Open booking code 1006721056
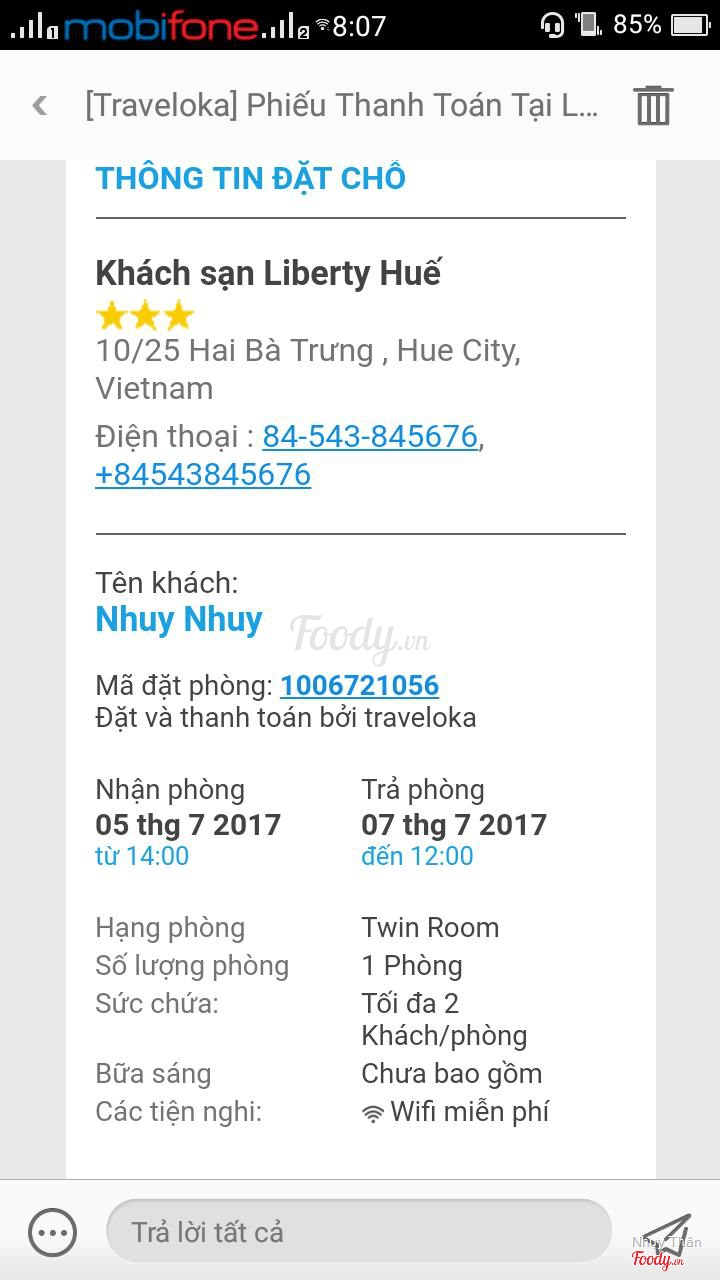720x1280 pixels. (359, 686)
